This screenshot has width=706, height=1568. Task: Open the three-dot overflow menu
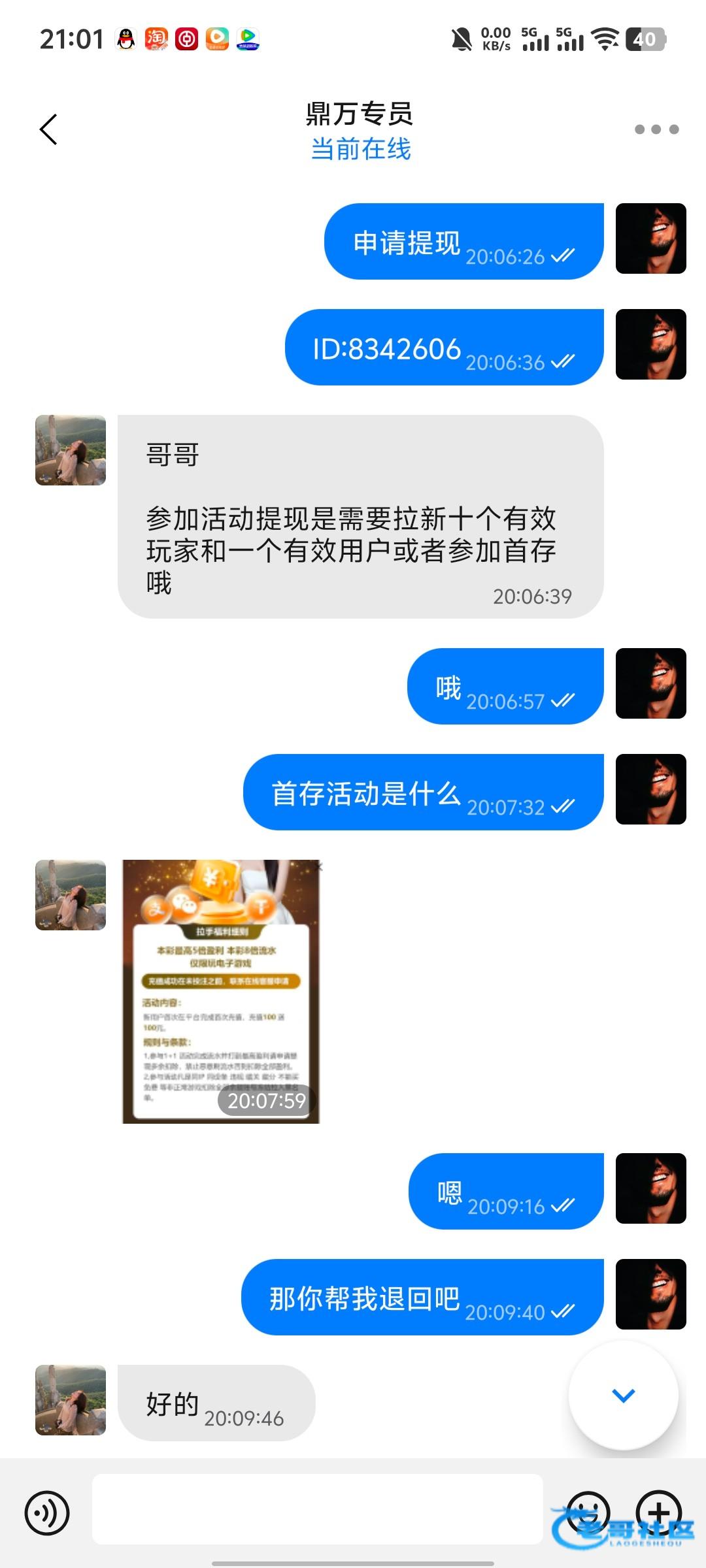tap(656, 129)
